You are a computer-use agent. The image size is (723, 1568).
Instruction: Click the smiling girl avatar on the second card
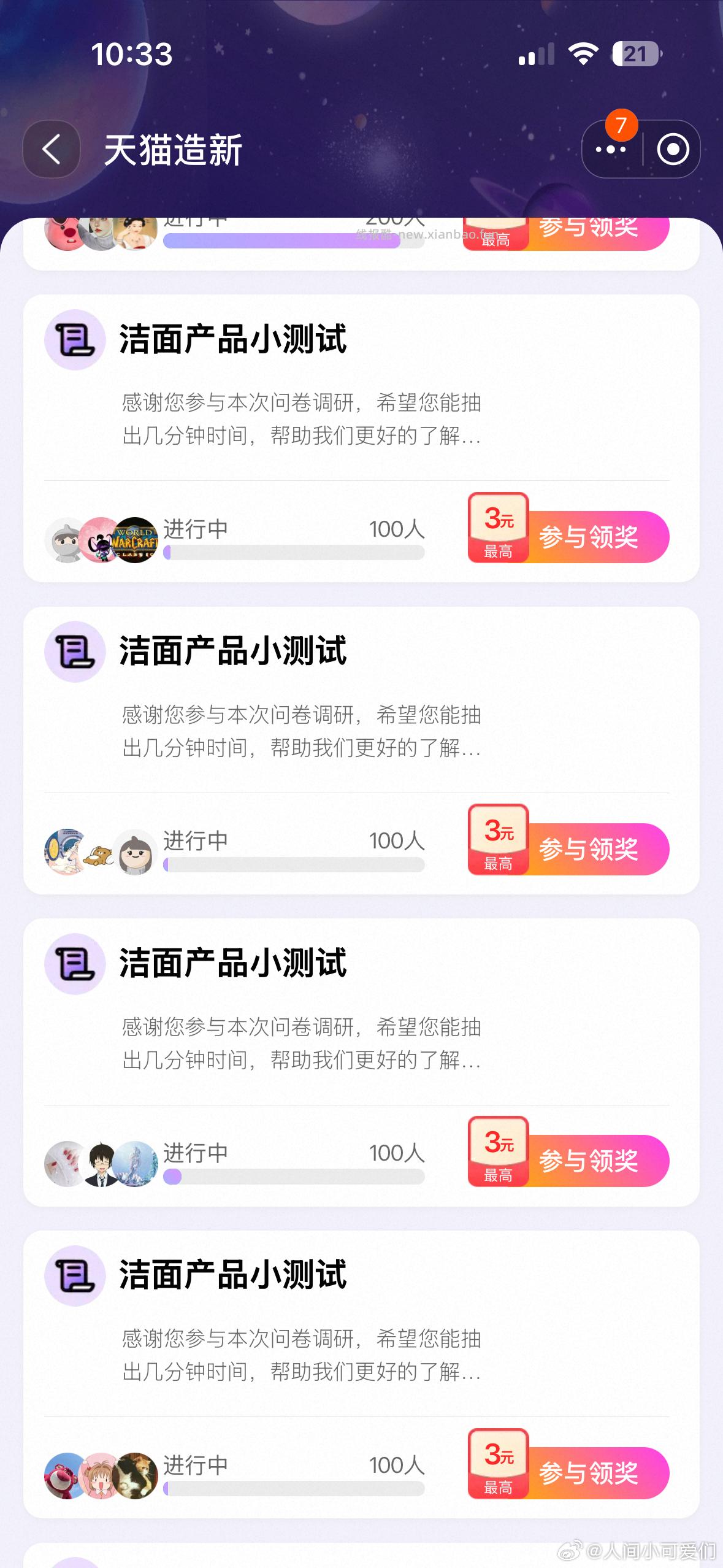coord(136,851)
